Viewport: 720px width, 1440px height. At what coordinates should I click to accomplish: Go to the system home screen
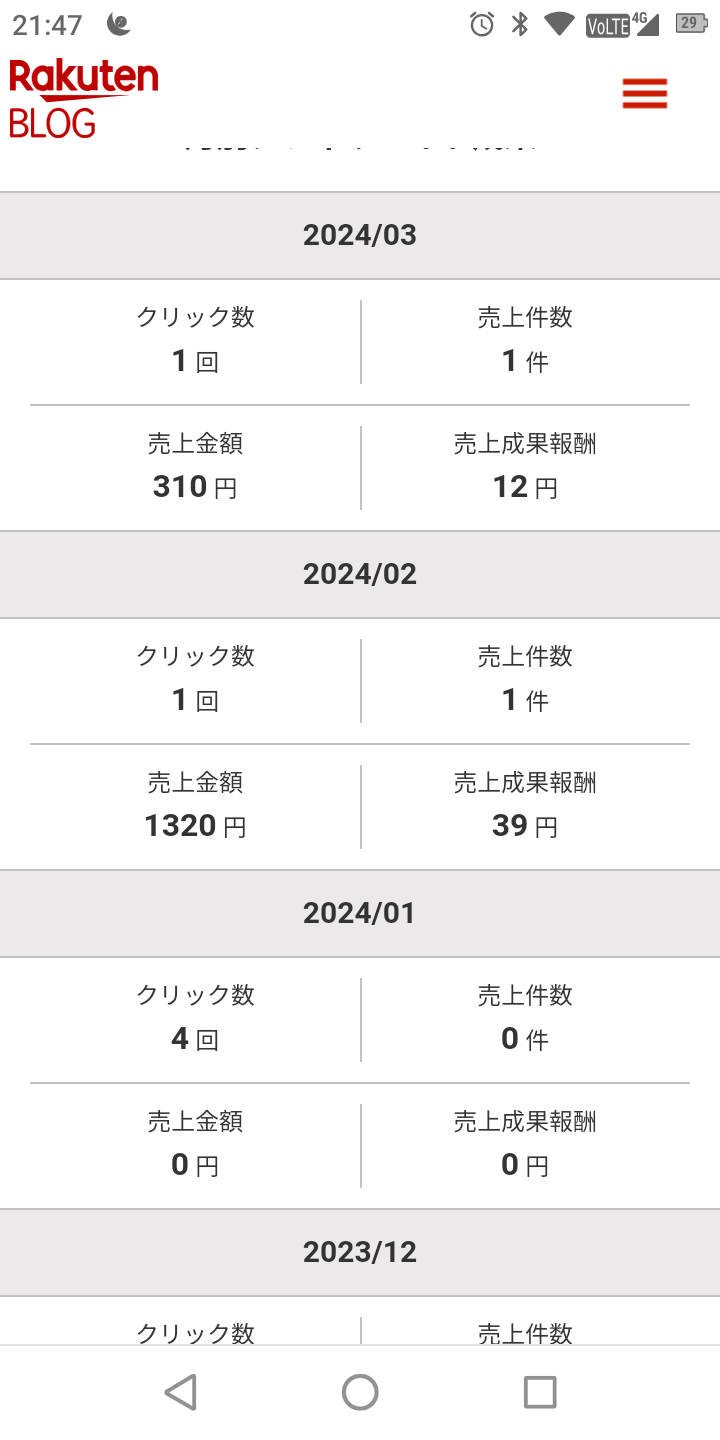pos(360,1391)
